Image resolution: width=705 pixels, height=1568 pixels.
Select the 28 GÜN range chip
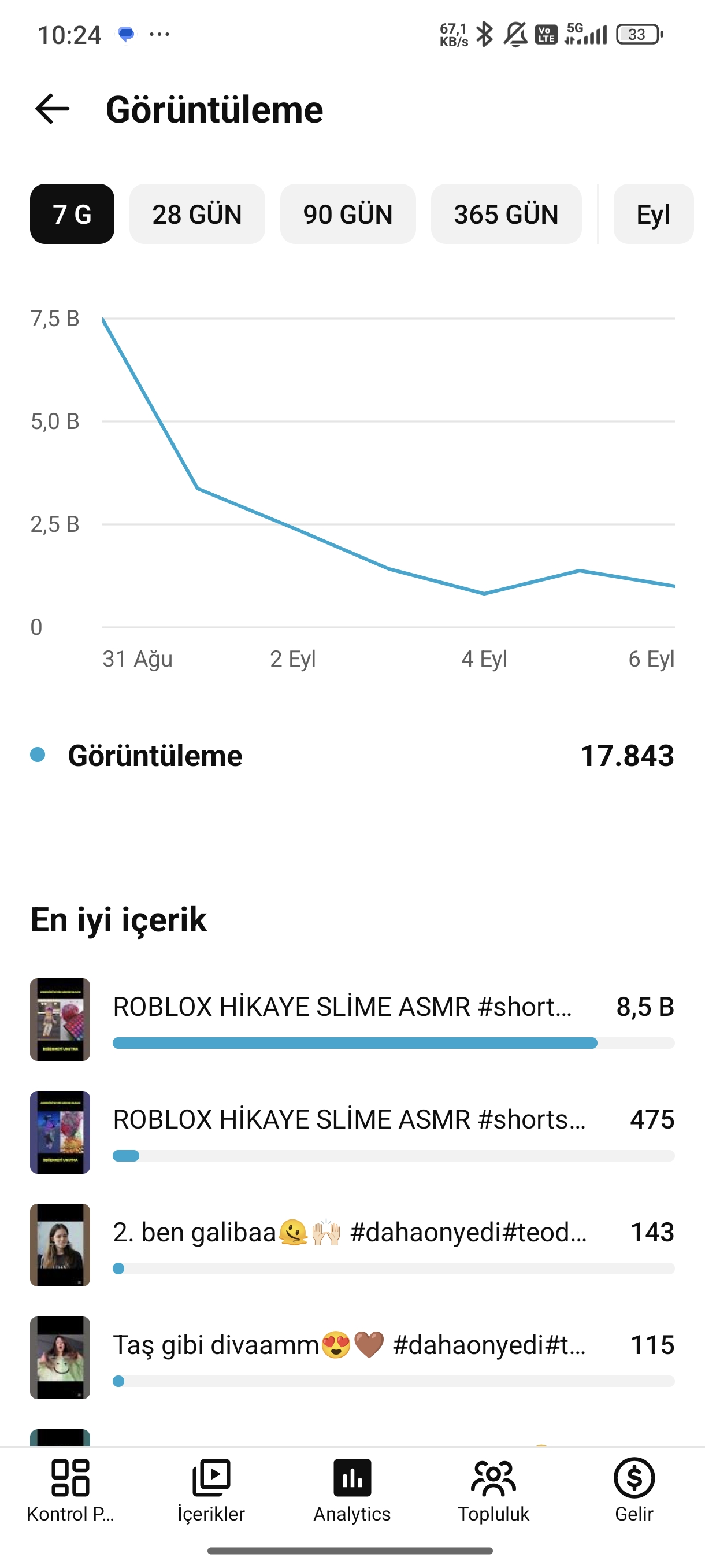197,215
